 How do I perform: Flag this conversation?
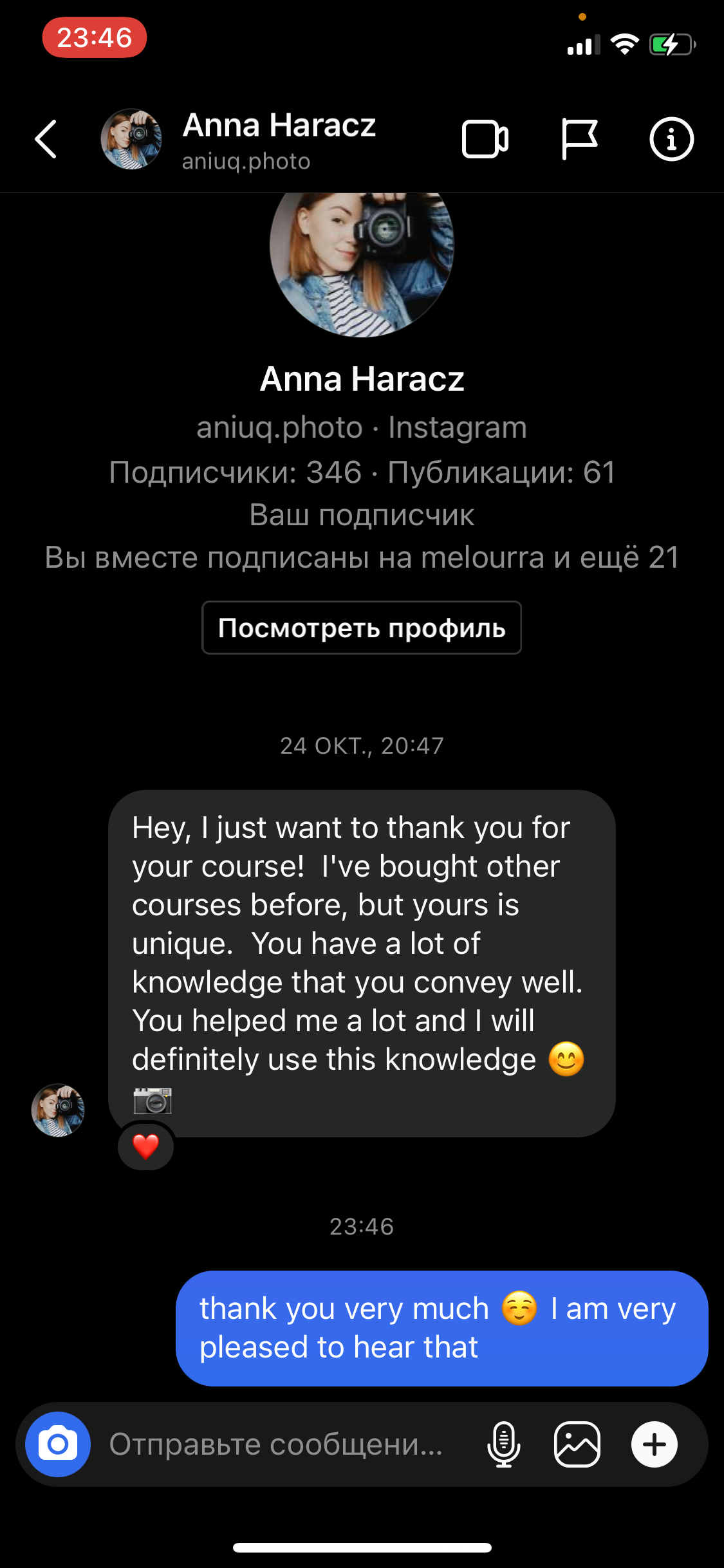click(579, 139)
